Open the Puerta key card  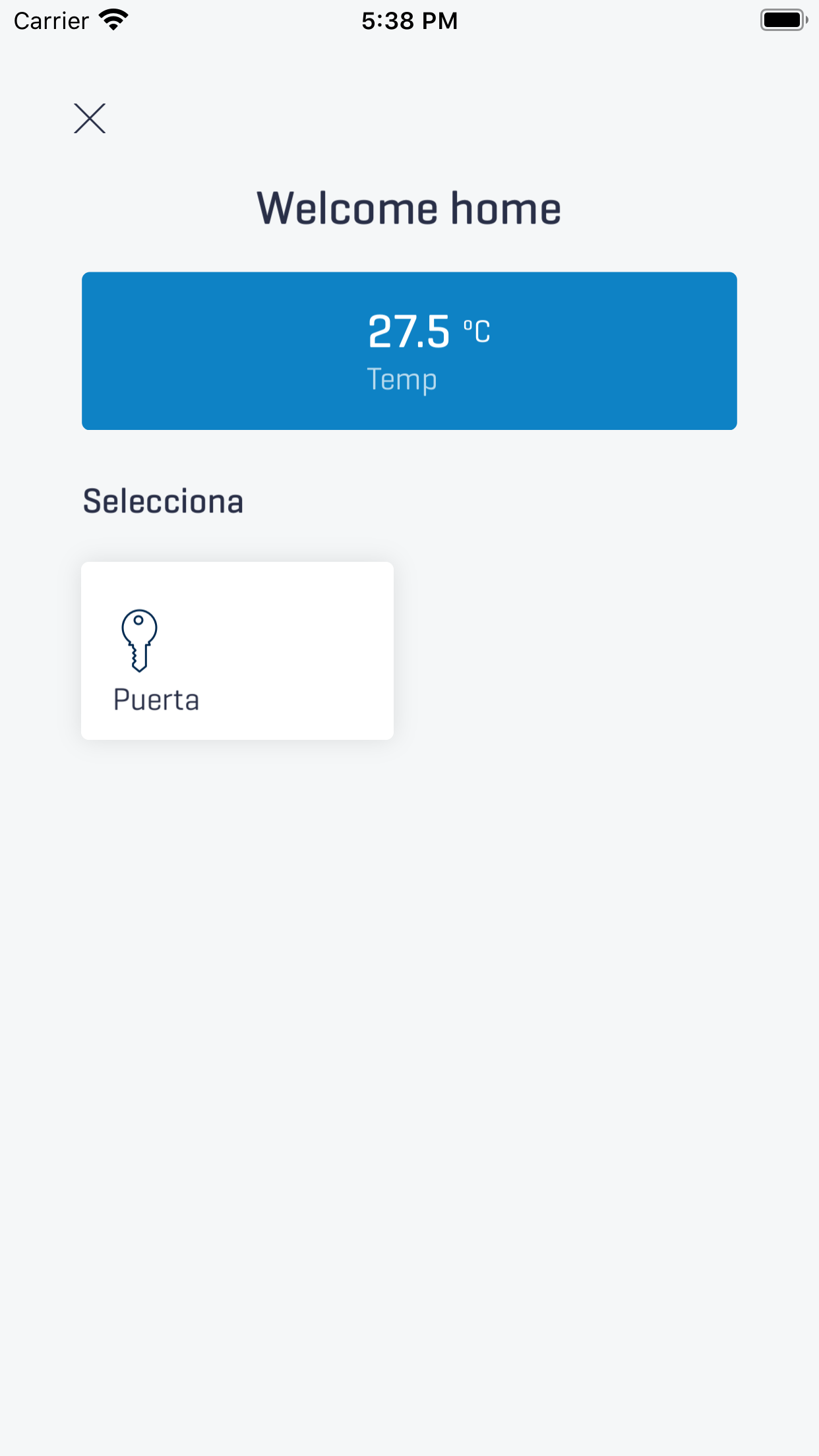tap(237, 651)
